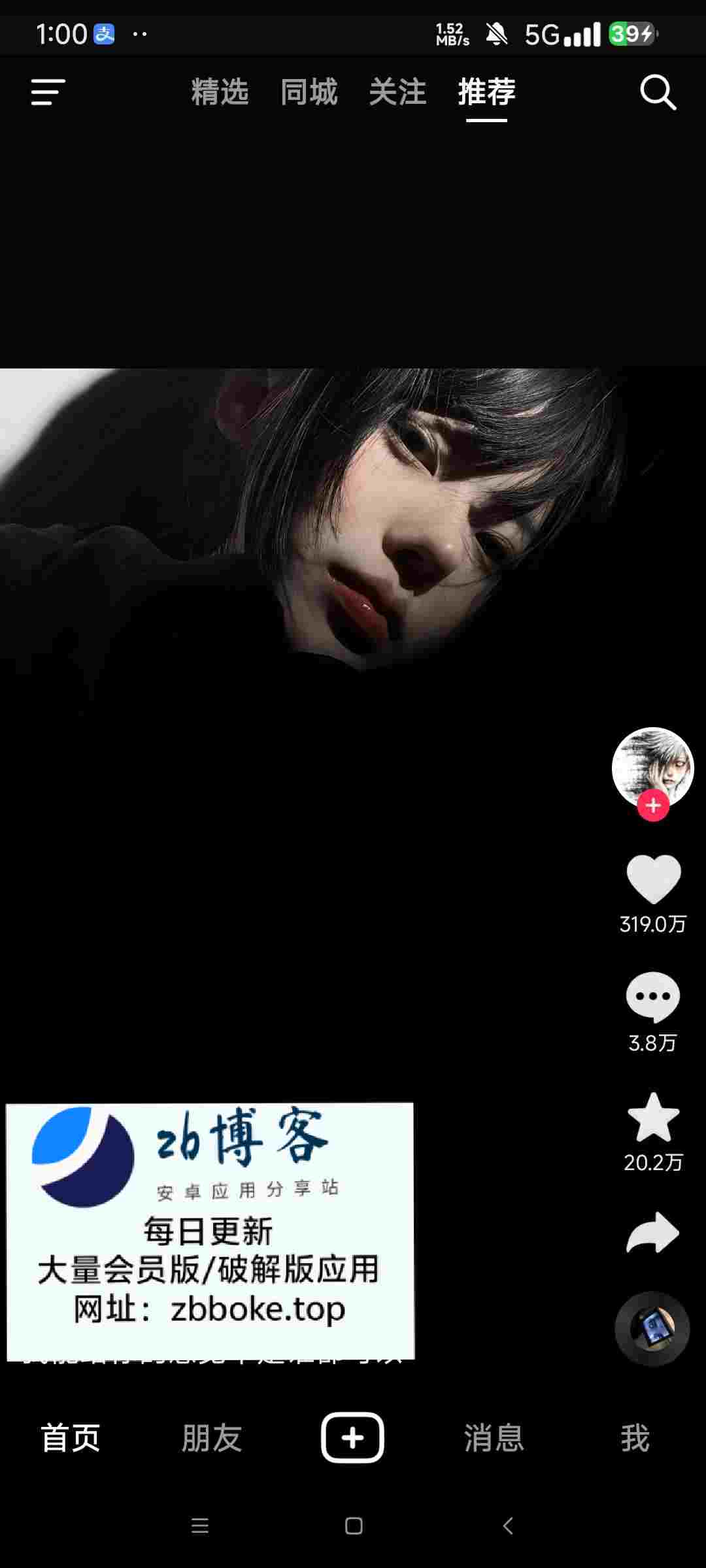Viewport: 706px width, 1568px height.
Task: Open the creator's profile avatar
Action: click(652, 768)
